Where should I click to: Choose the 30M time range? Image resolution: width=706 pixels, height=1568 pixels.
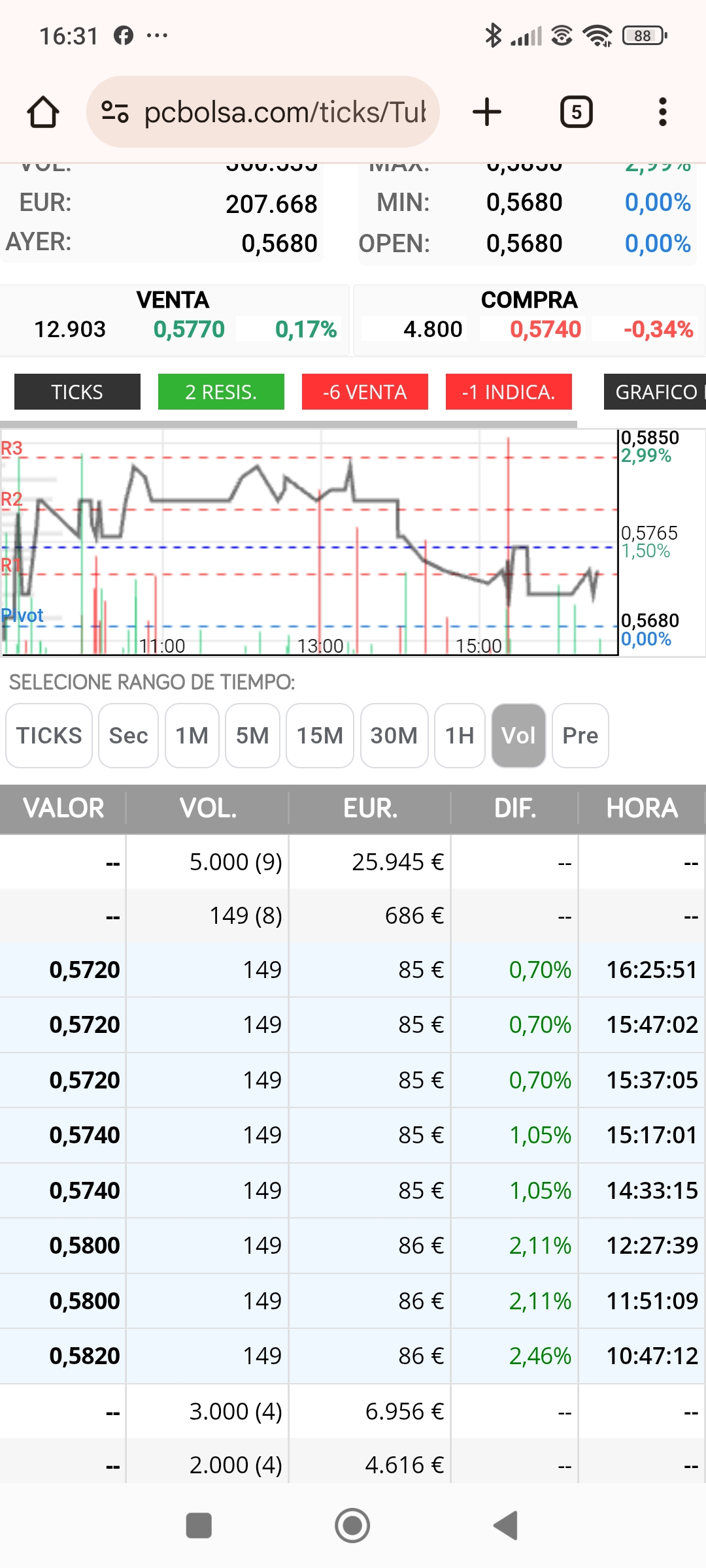click(394, 736)
